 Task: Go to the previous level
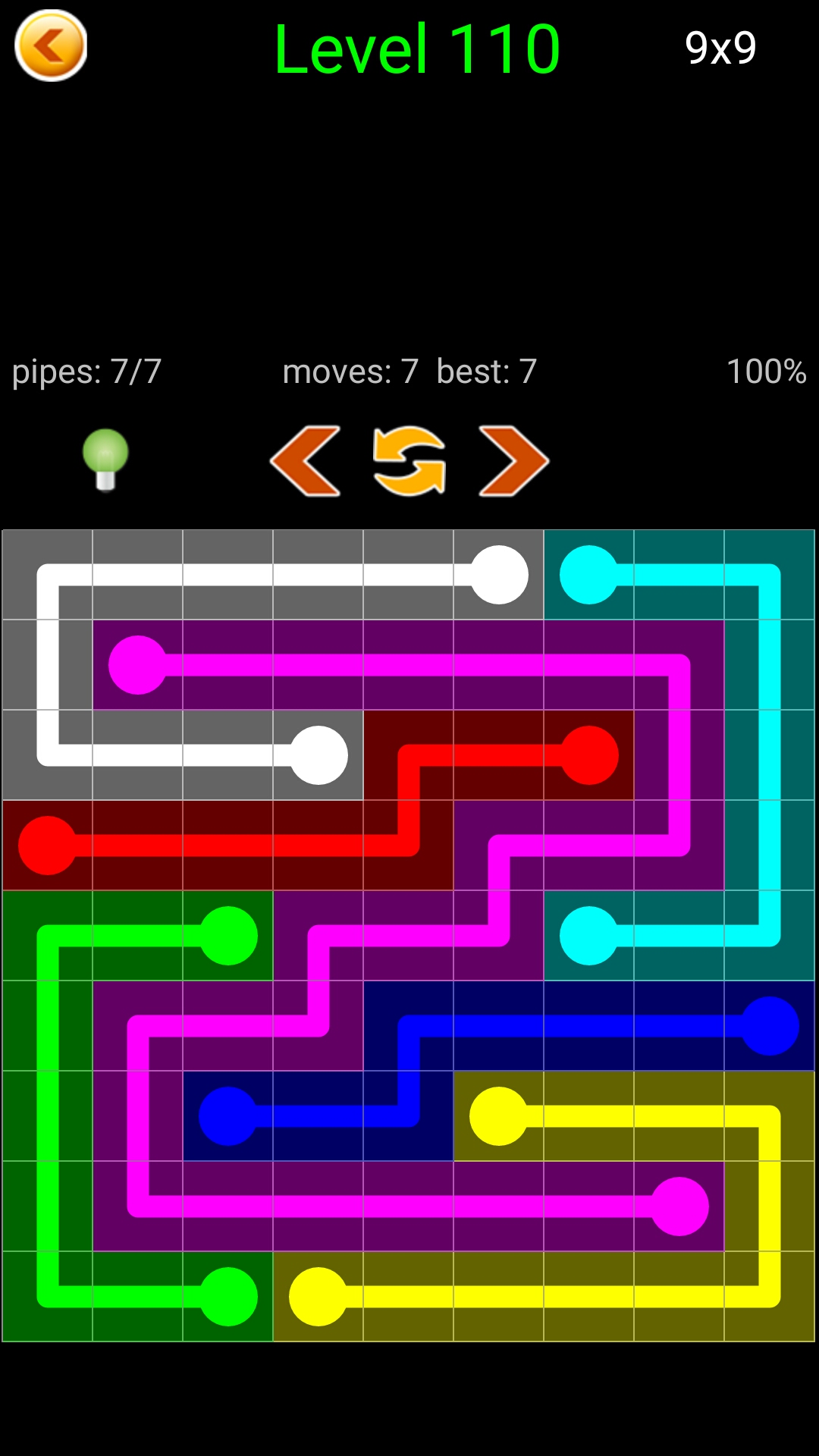[x=306, y=461]
